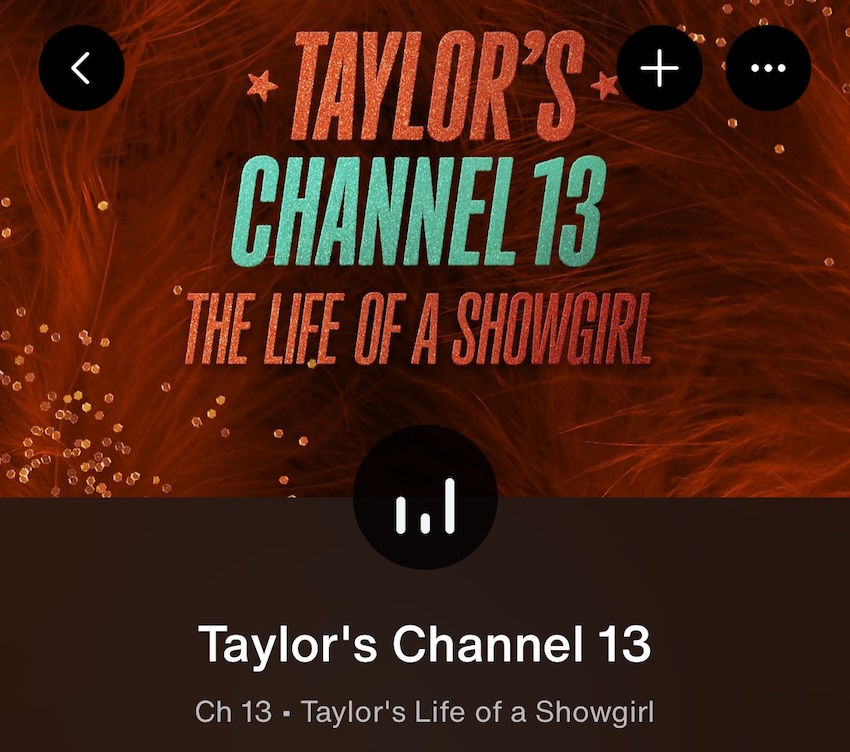Open the three-dot overflow menu
The width and height of the screenshot is (850, 752).
click(x=767, y=68)
